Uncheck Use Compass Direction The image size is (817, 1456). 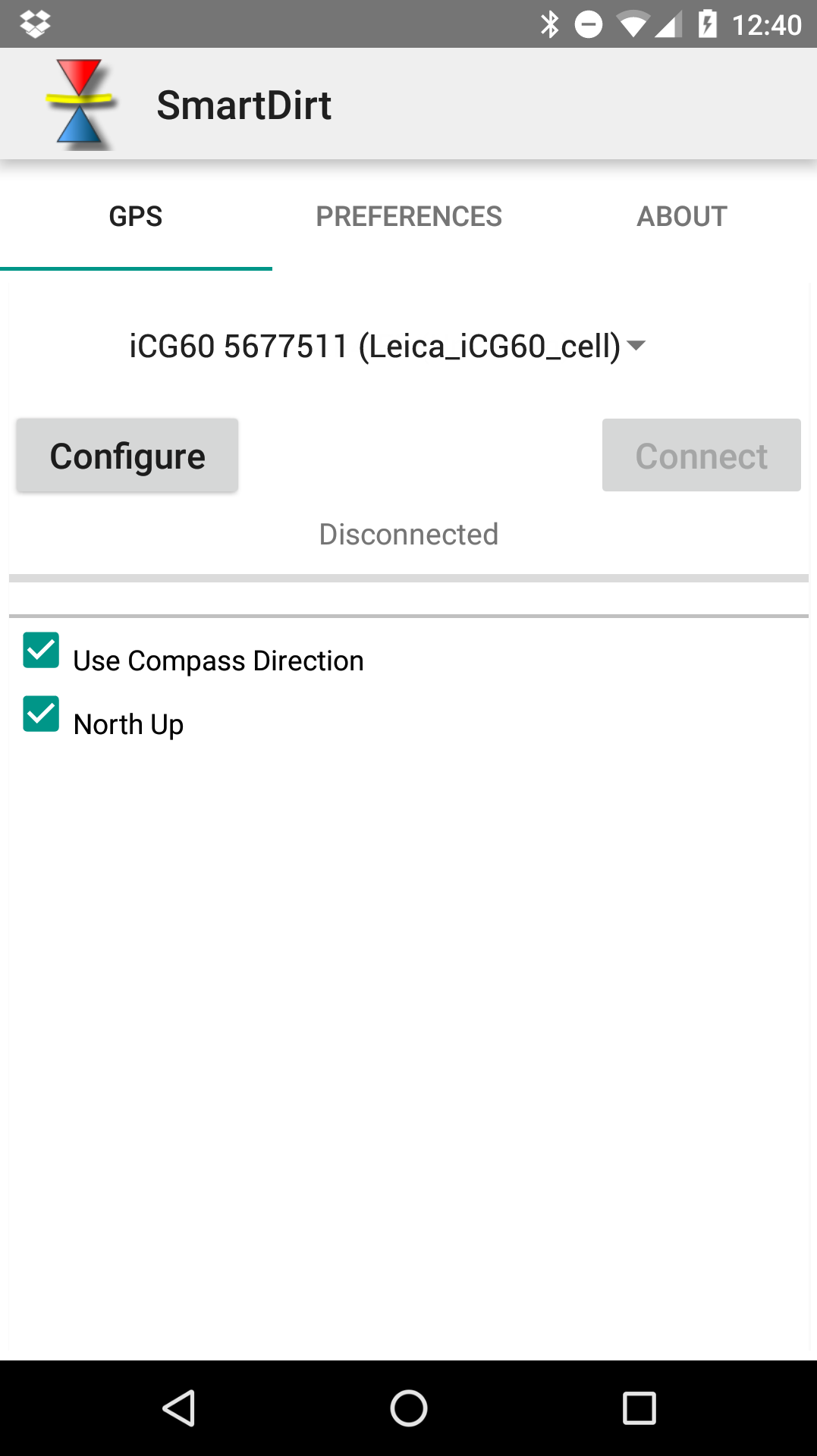coord(40,649)
